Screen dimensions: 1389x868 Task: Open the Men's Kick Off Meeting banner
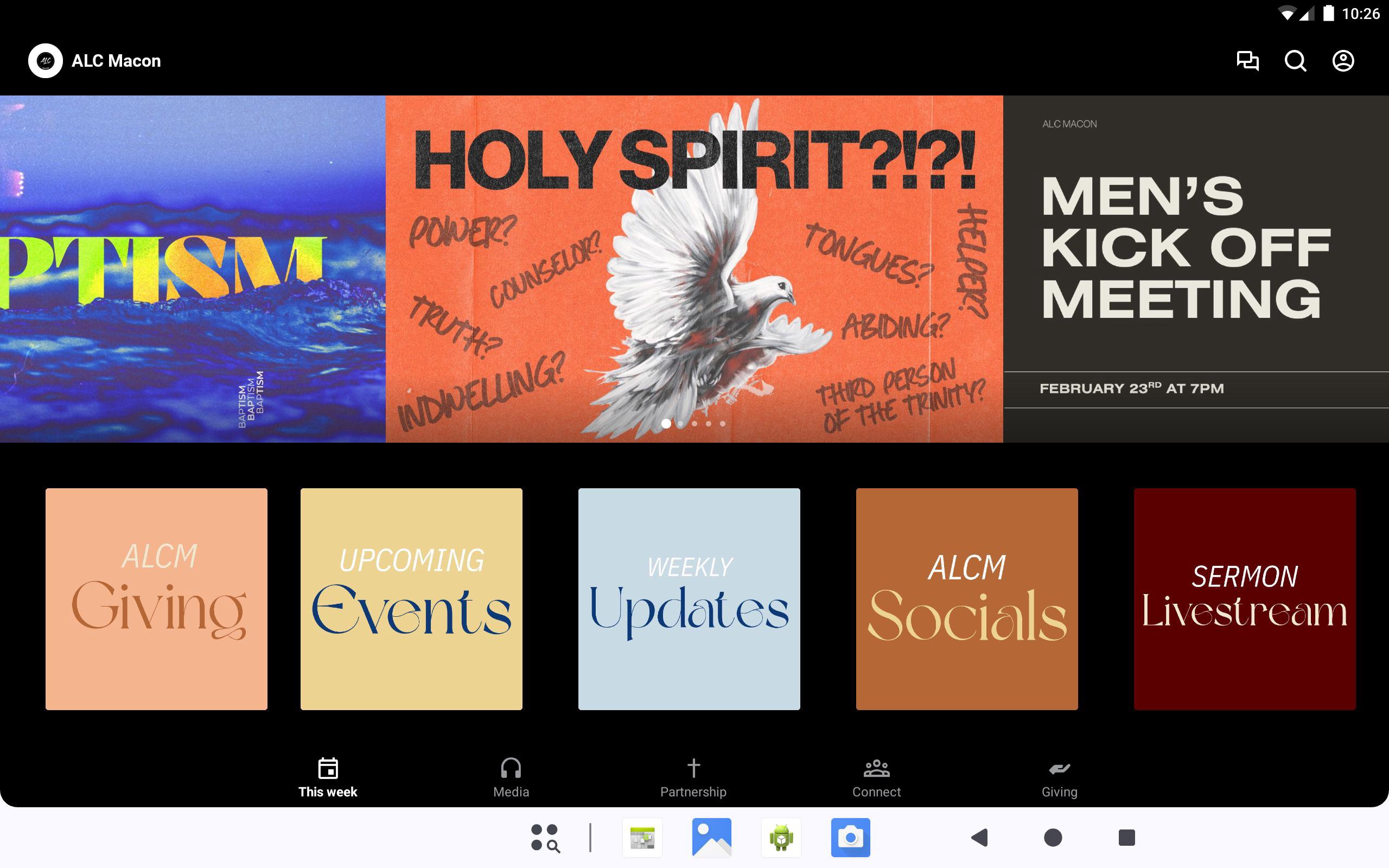[x=1196, y=269]
